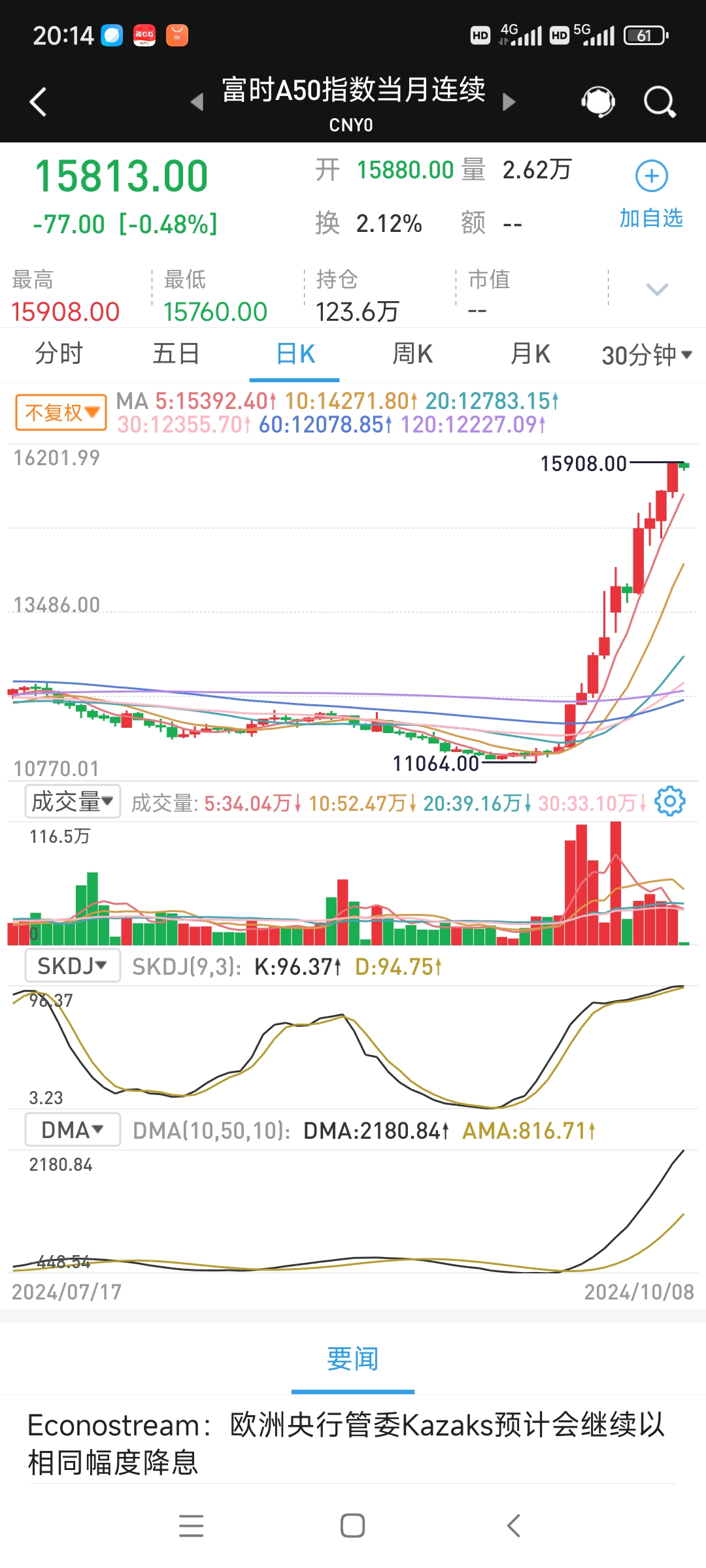
Task: Open the 成交量 indicator dropdown
Action: coord(73,802)
